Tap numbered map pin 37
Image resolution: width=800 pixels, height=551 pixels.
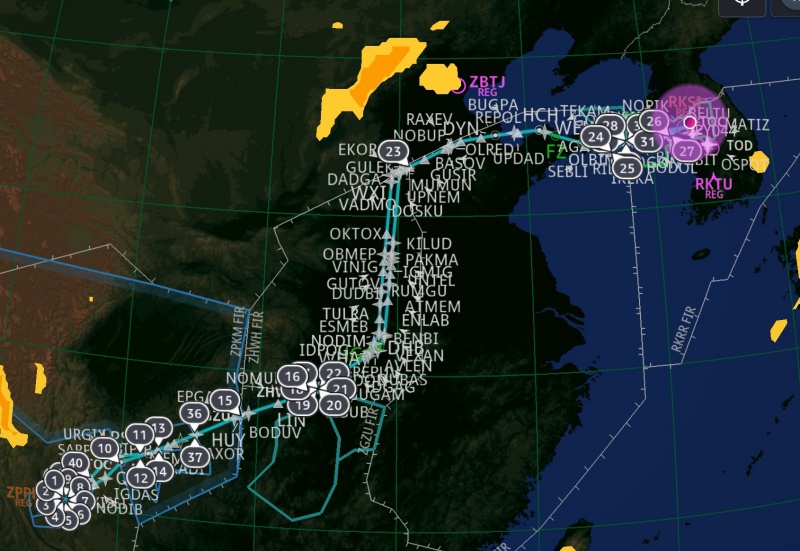coord(197,457)
